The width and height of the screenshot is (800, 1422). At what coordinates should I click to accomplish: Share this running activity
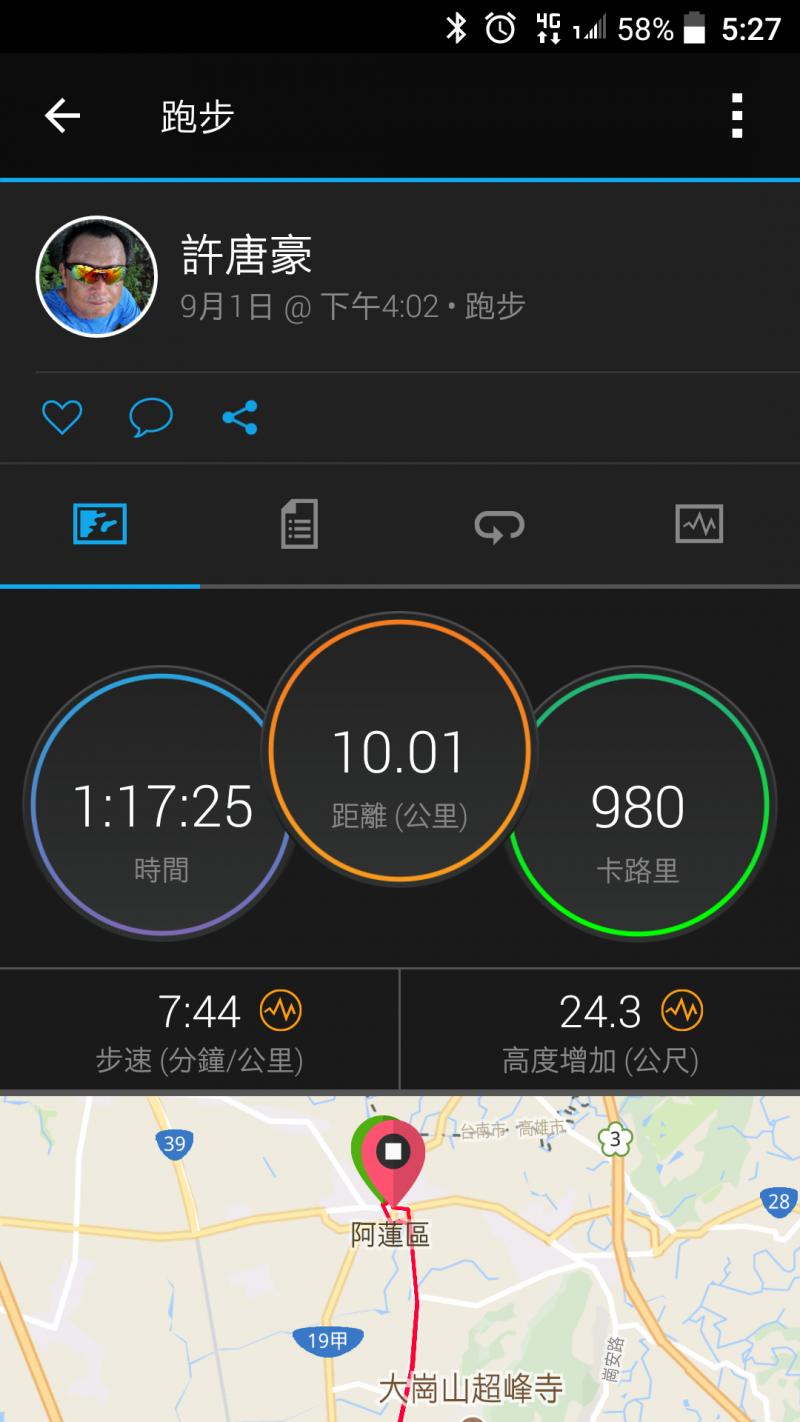240,417
